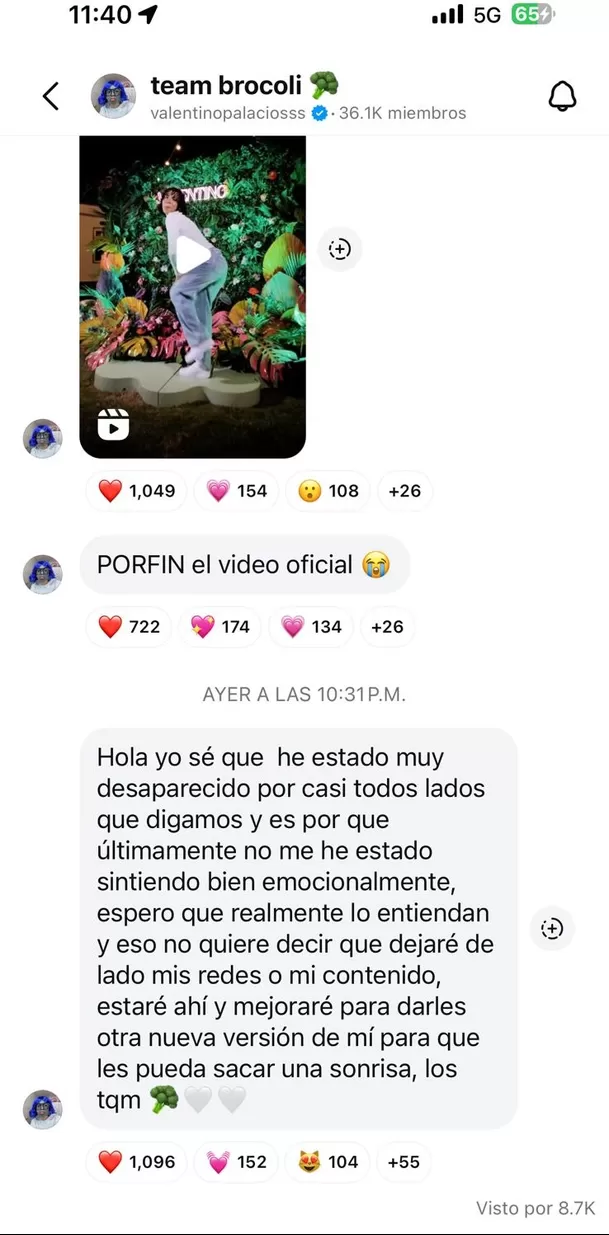
Task: Go back from team brocoli channel
Action: pyautogui.click(x=51, y=96)
